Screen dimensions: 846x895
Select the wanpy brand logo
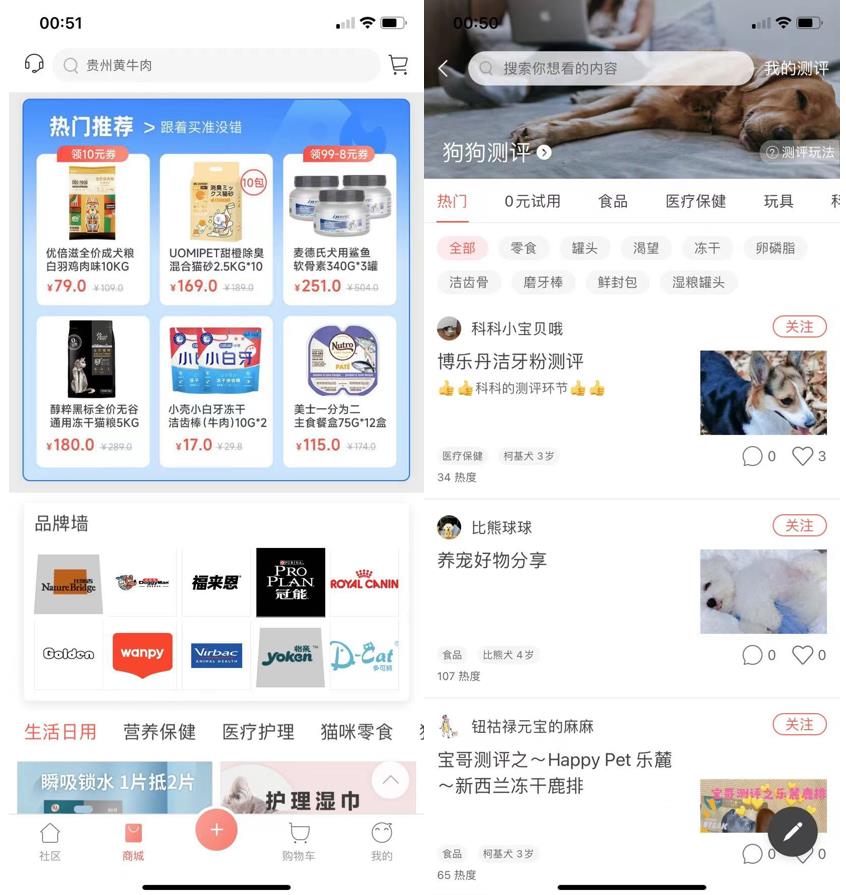pyautogui.click(x=142, y=653)
